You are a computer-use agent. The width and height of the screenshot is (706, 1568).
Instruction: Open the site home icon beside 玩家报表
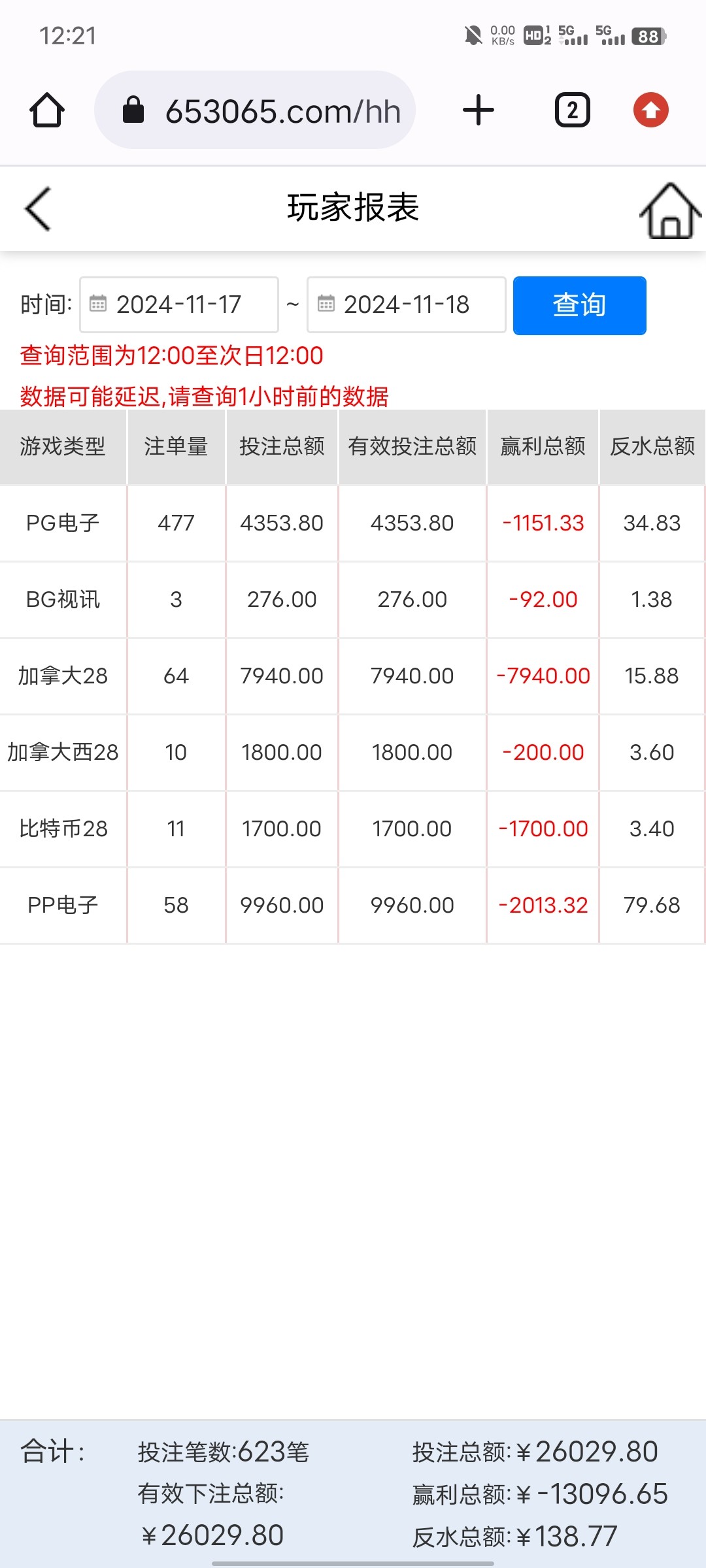click(x=669, y=210)
